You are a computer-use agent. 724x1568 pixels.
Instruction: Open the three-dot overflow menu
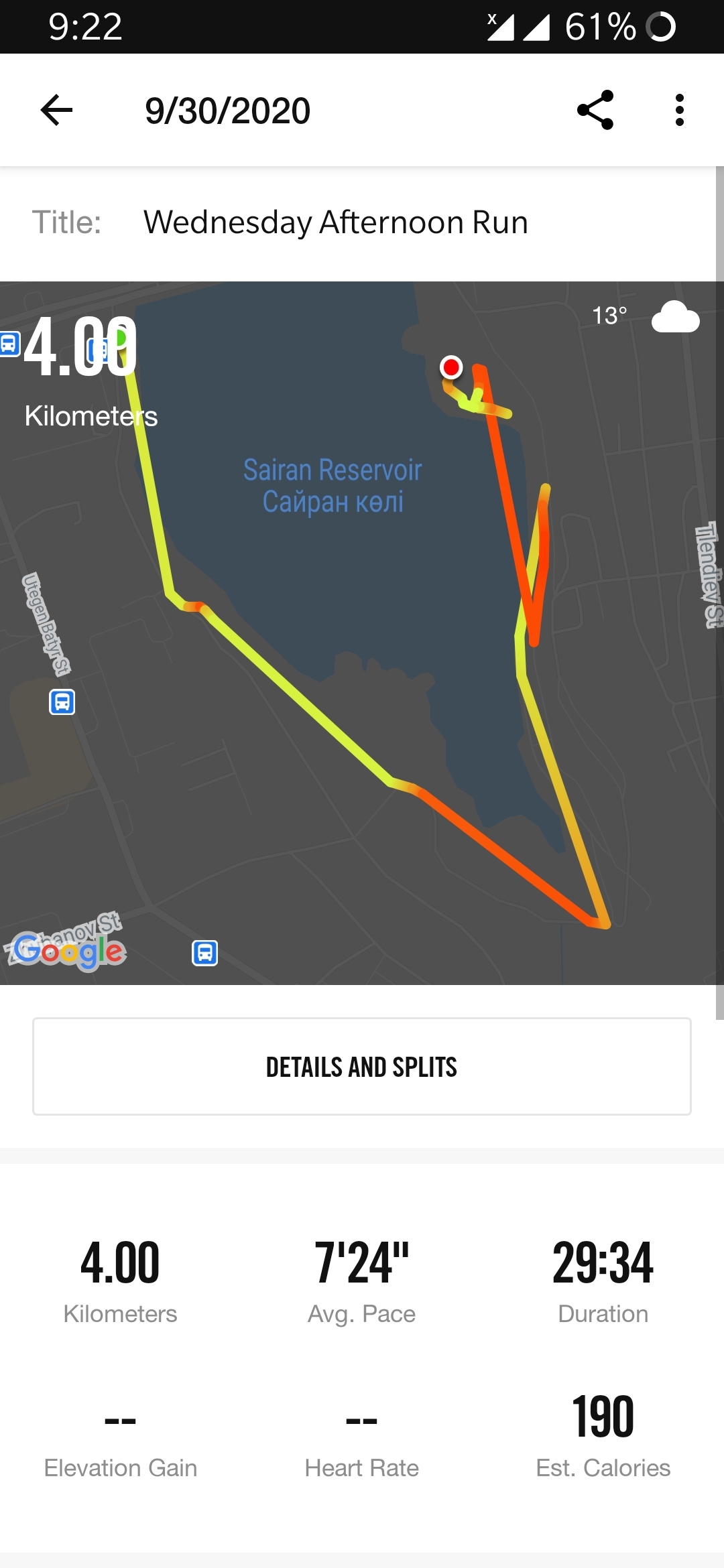679,111
